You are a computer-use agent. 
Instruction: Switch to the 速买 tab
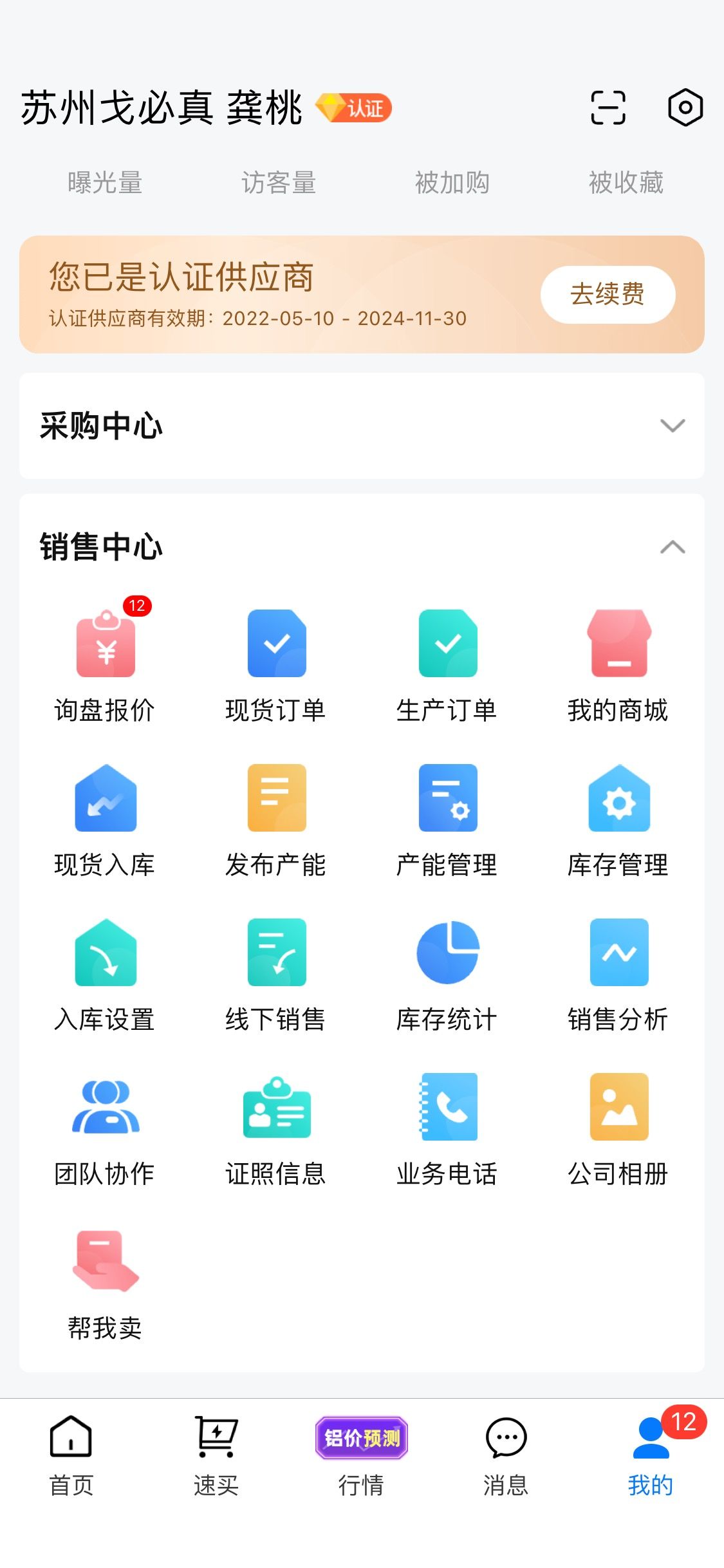point(216,1457)
